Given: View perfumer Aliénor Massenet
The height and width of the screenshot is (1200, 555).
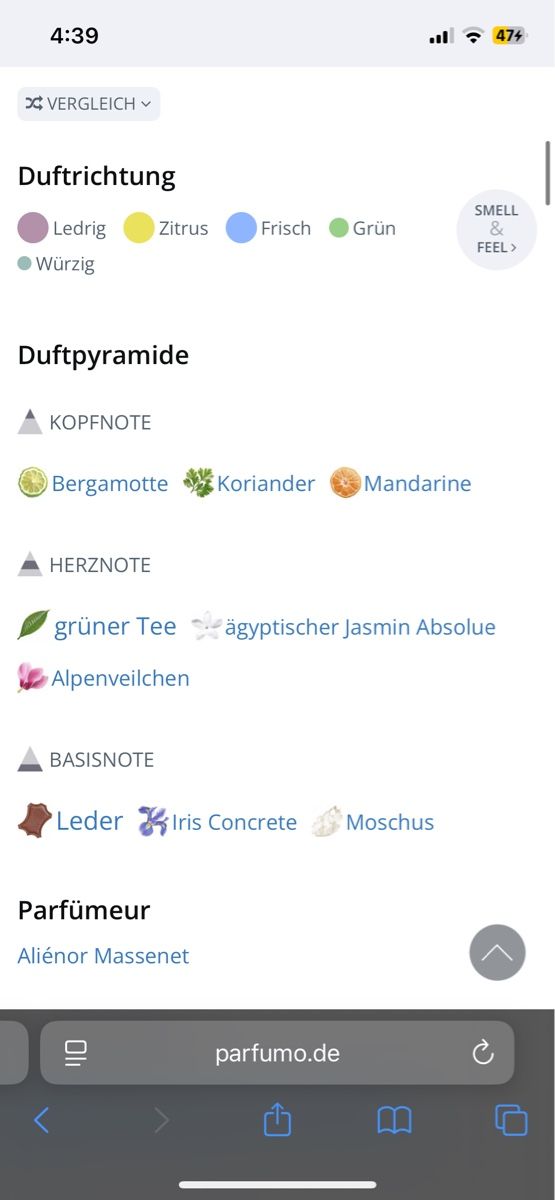Looking at the screenshot, I should click(103, 956).
